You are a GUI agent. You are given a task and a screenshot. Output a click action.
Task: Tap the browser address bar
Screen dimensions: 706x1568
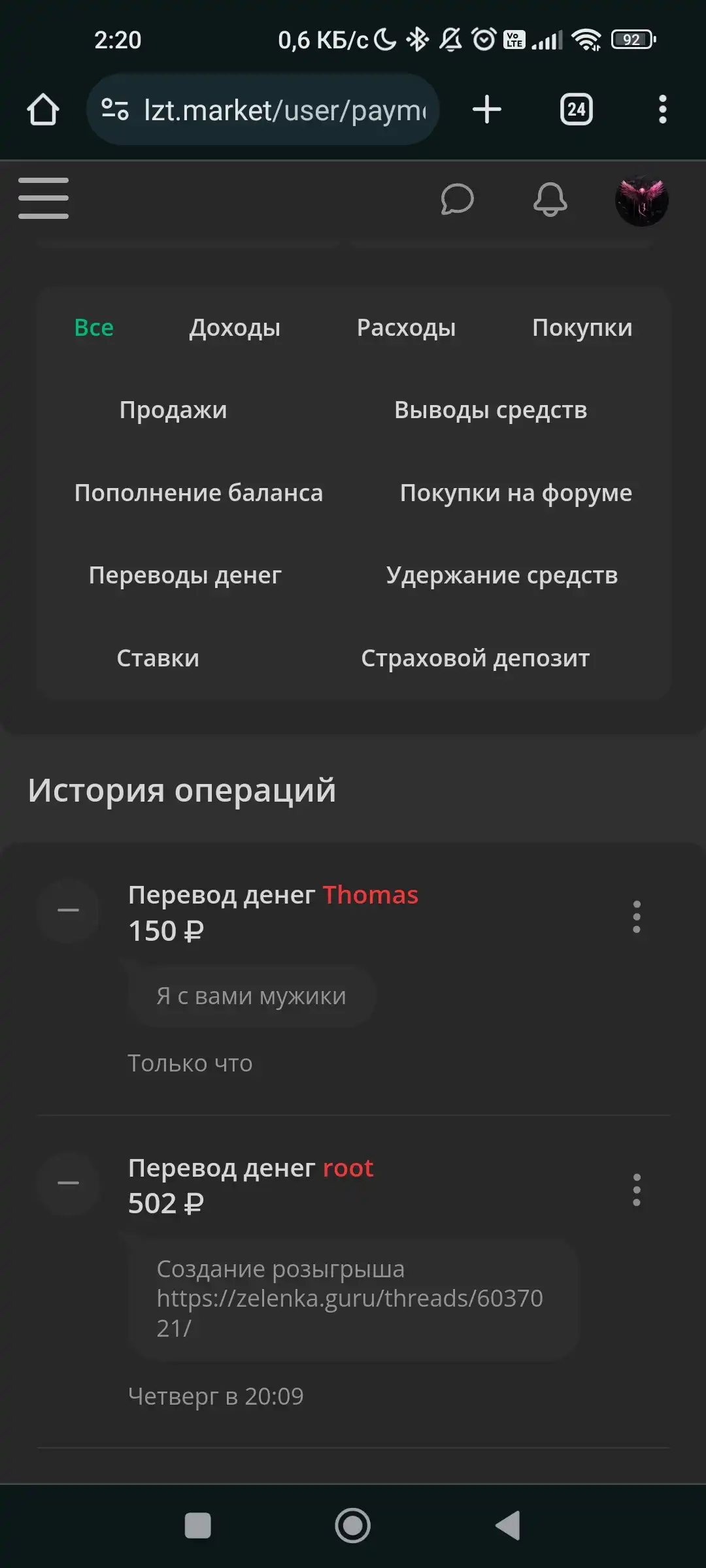click(263, 109)
